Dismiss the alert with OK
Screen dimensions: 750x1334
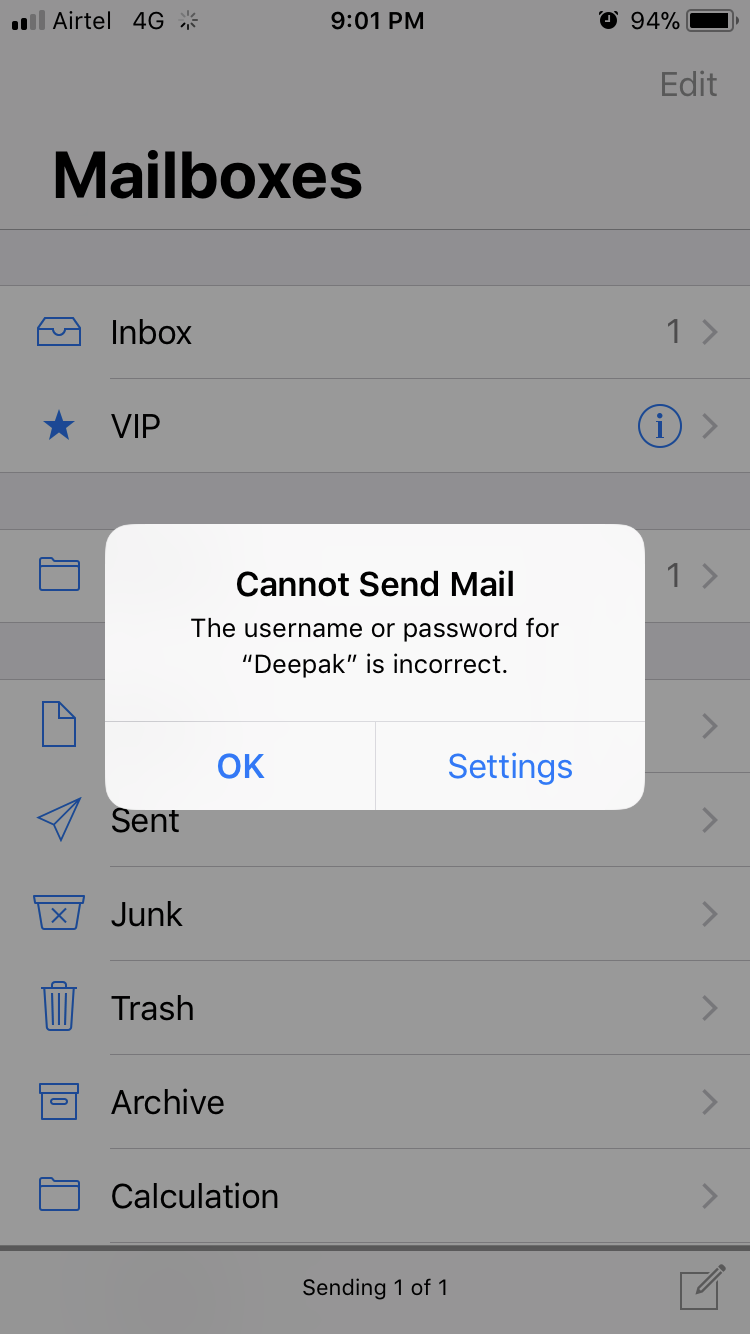(240, 766)
